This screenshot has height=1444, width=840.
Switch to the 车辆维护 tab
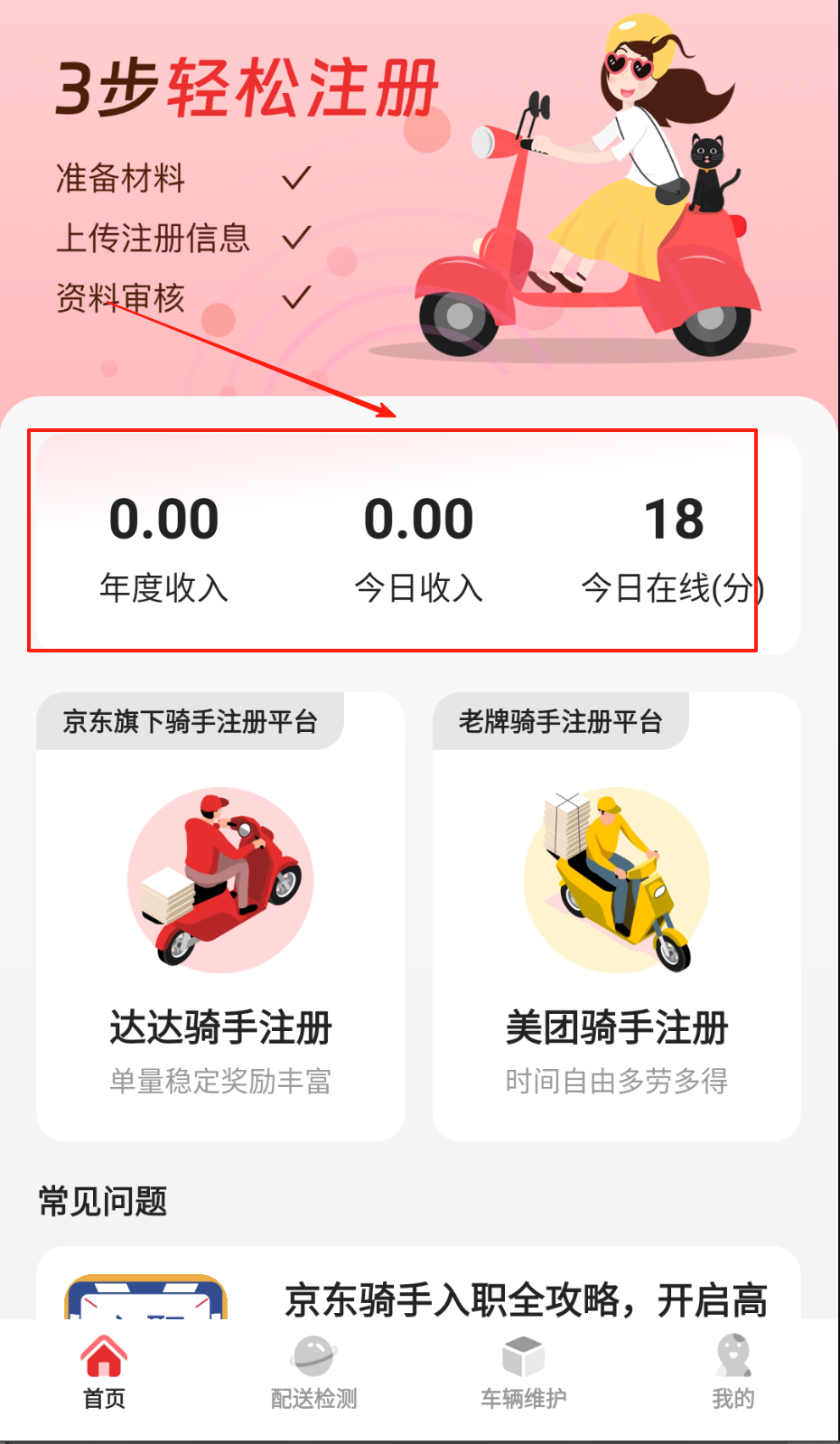click(523, 1373)
